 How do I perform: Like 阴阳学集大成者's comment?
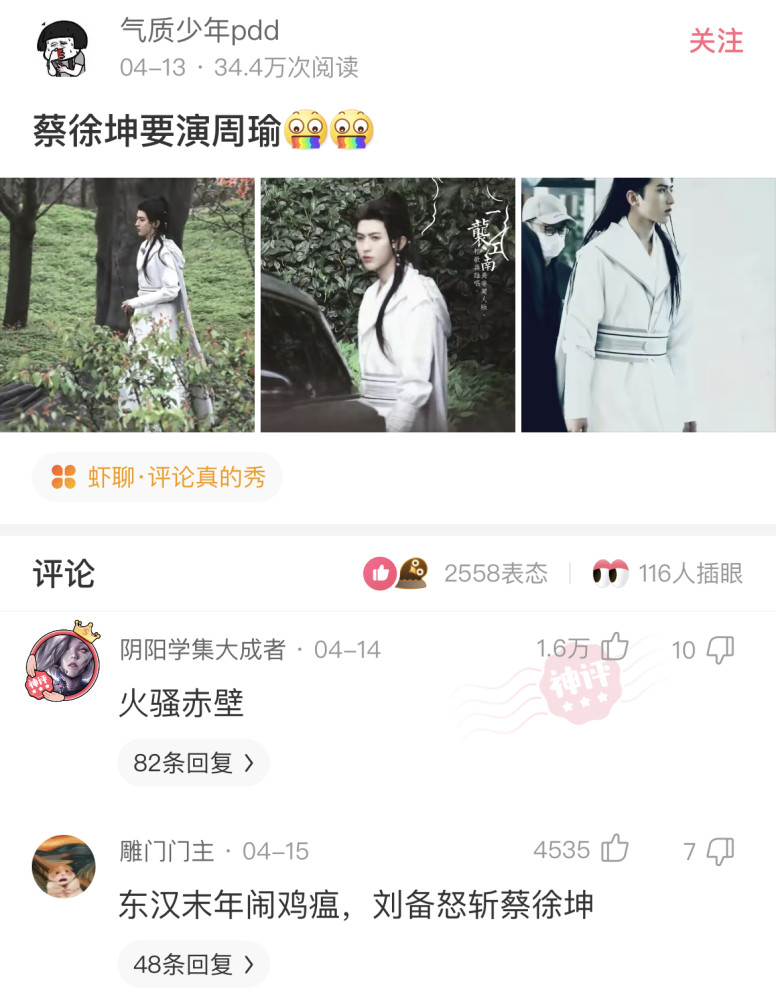click(615, 649)
